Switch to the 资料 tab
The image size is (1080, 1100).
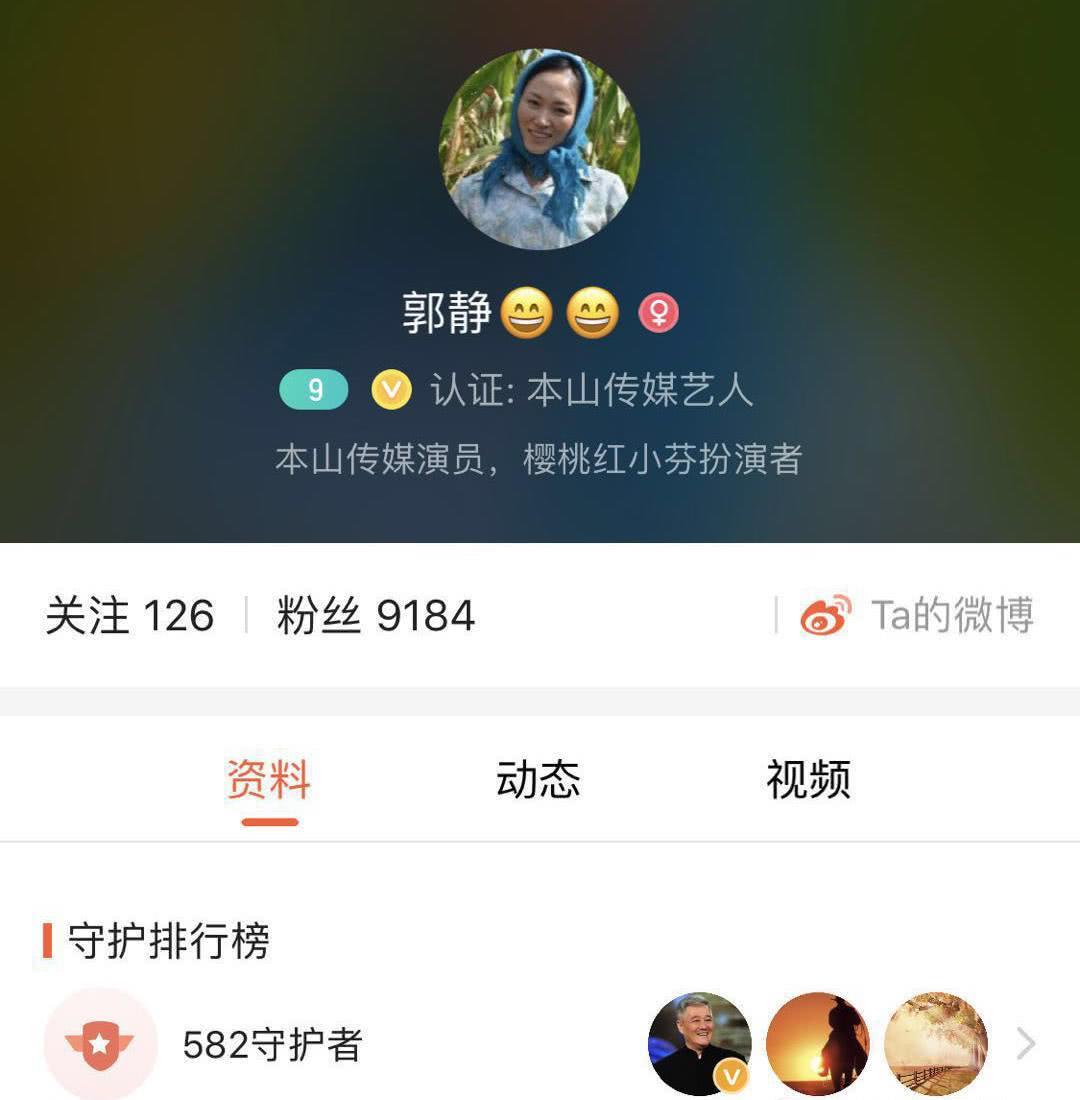[269, 780]
